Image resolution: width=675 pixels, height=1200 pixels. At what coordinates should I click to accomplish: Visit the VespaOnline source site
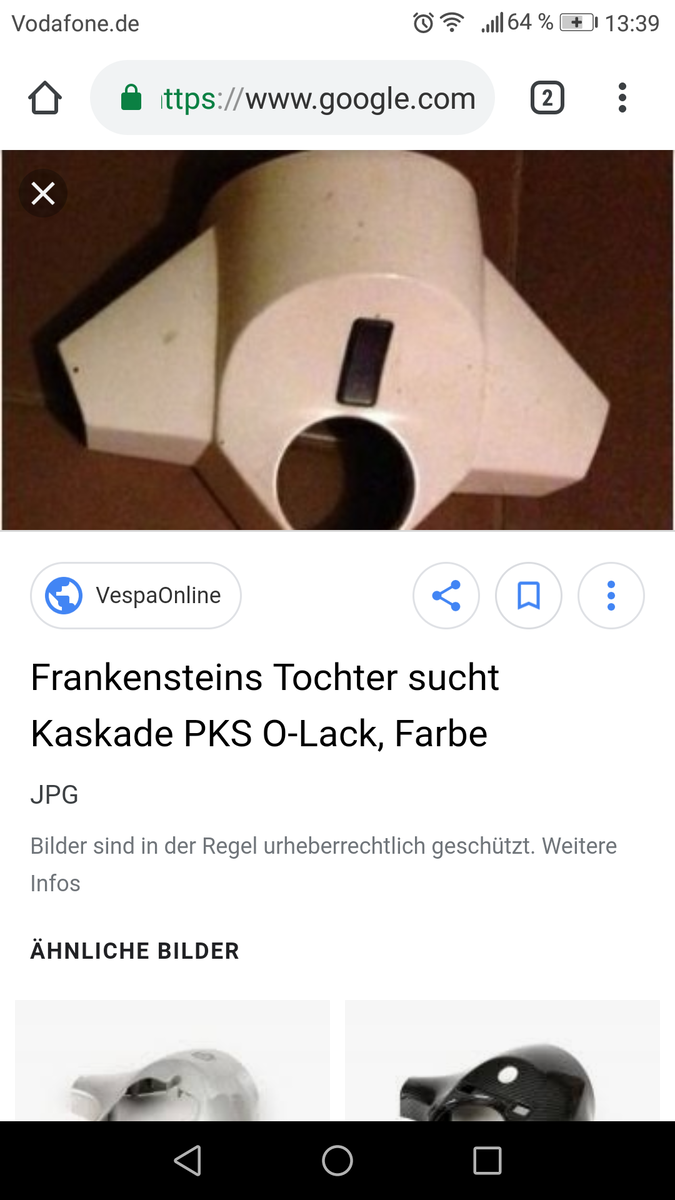(136, 596)
